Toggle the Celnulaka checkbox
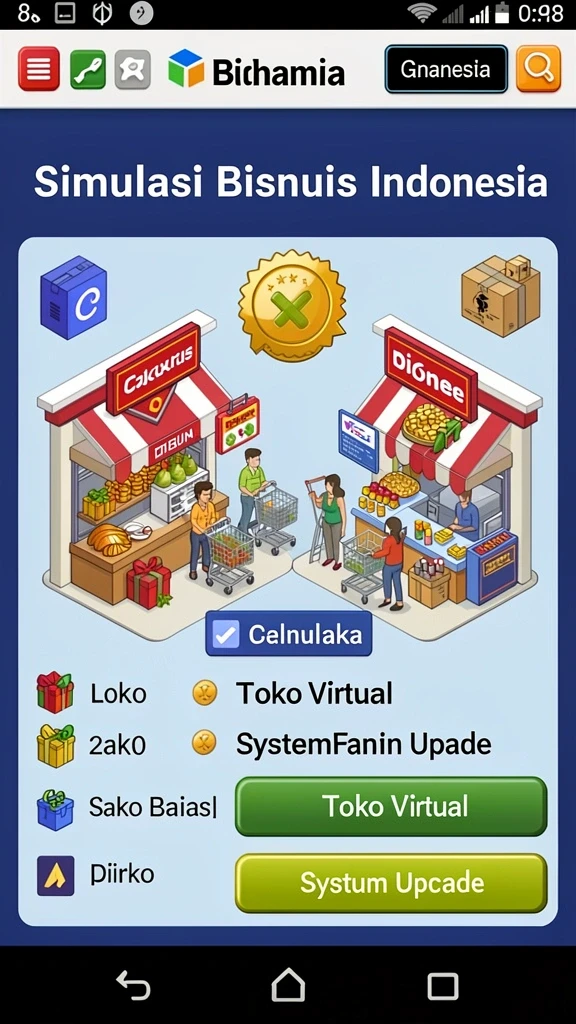The image size is (576, 1024). pyautogui.click(x=227, y=635)
